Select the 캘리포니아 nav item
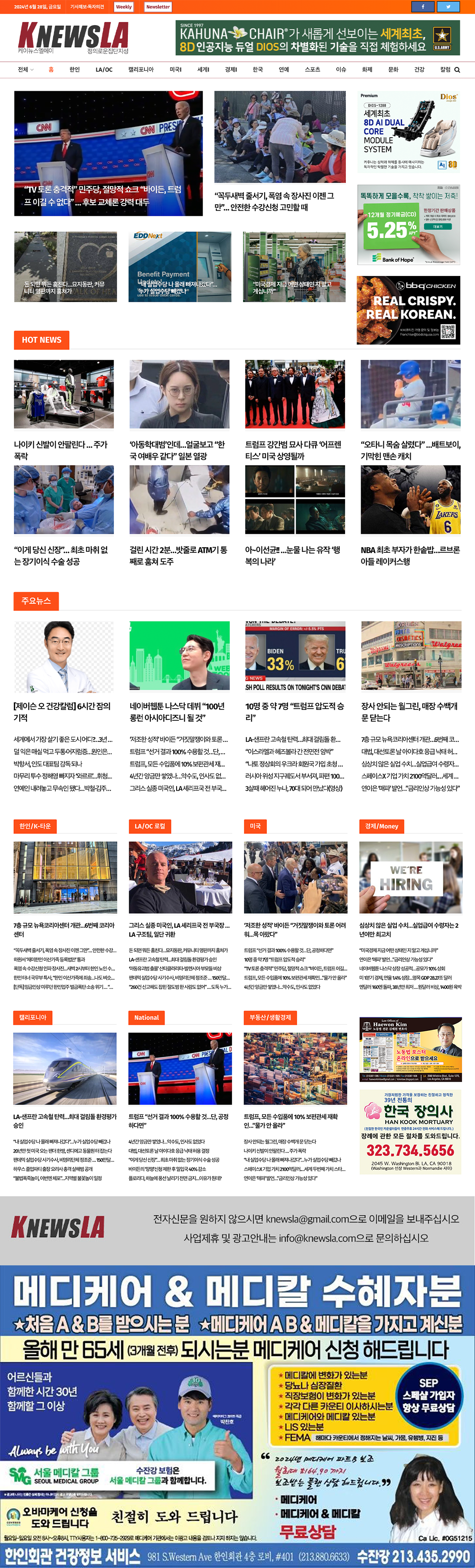Image resolution: width=475 pixels, height=1568 pixels. tap(141, 70)
